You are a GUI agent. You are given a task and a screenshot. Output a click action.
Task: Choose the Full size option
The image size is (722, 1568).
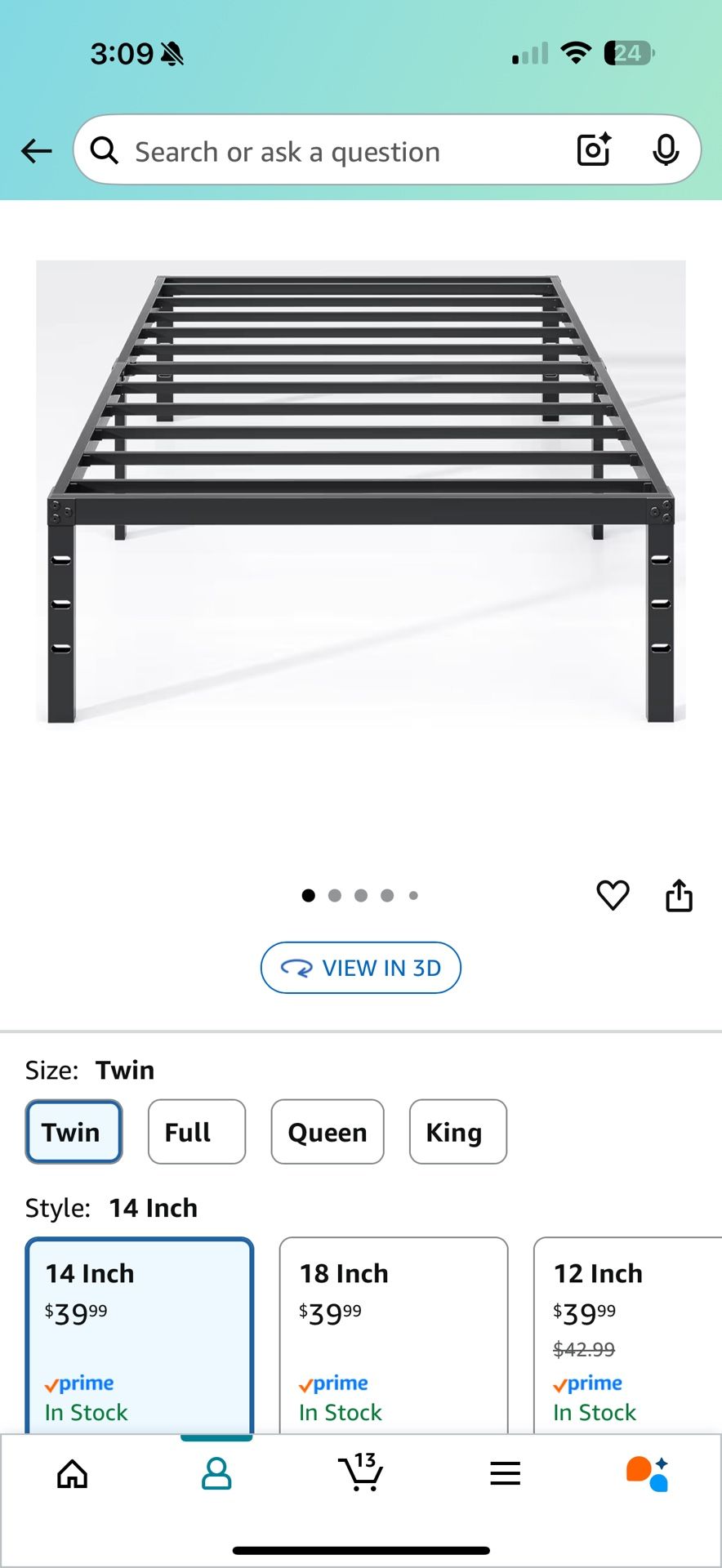click(196, 1132)
